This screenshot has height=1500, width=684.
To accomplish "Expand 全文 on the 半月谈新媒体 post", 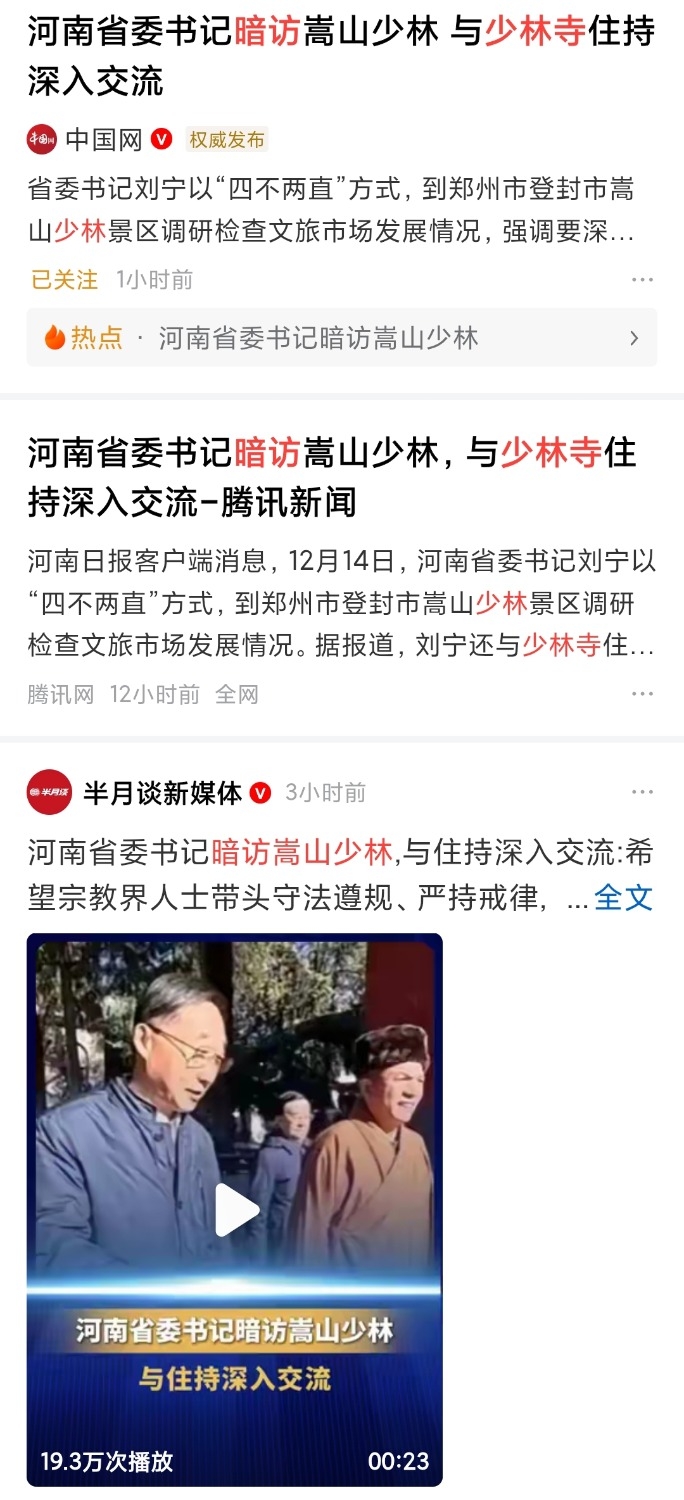I will [623, 897].
